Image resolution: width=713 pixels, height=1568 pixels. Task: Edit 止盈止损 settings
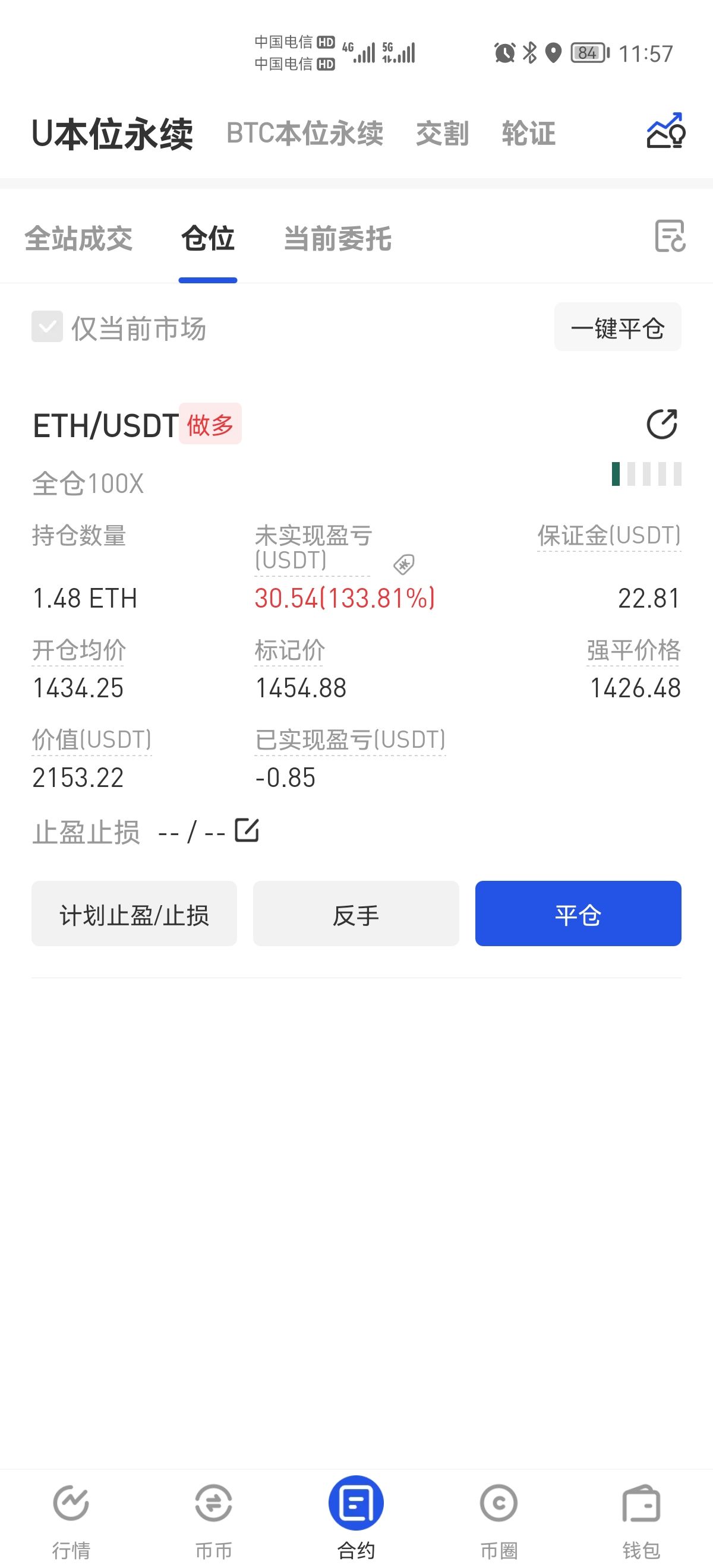pos(247,830)
